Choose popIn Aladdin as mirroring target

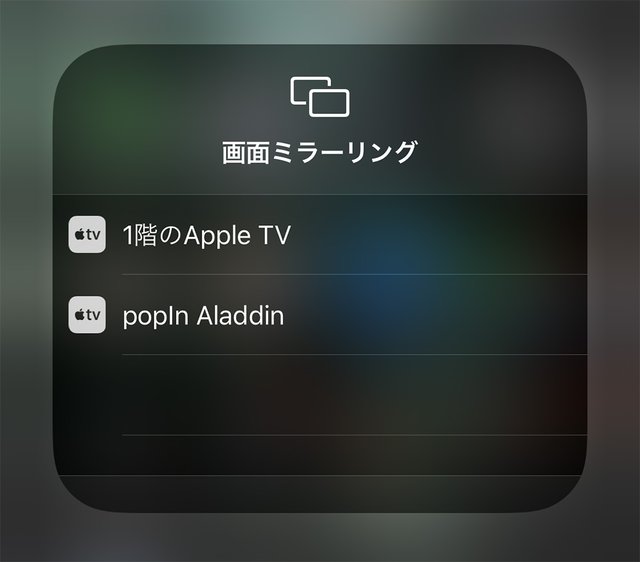point(203,316)
